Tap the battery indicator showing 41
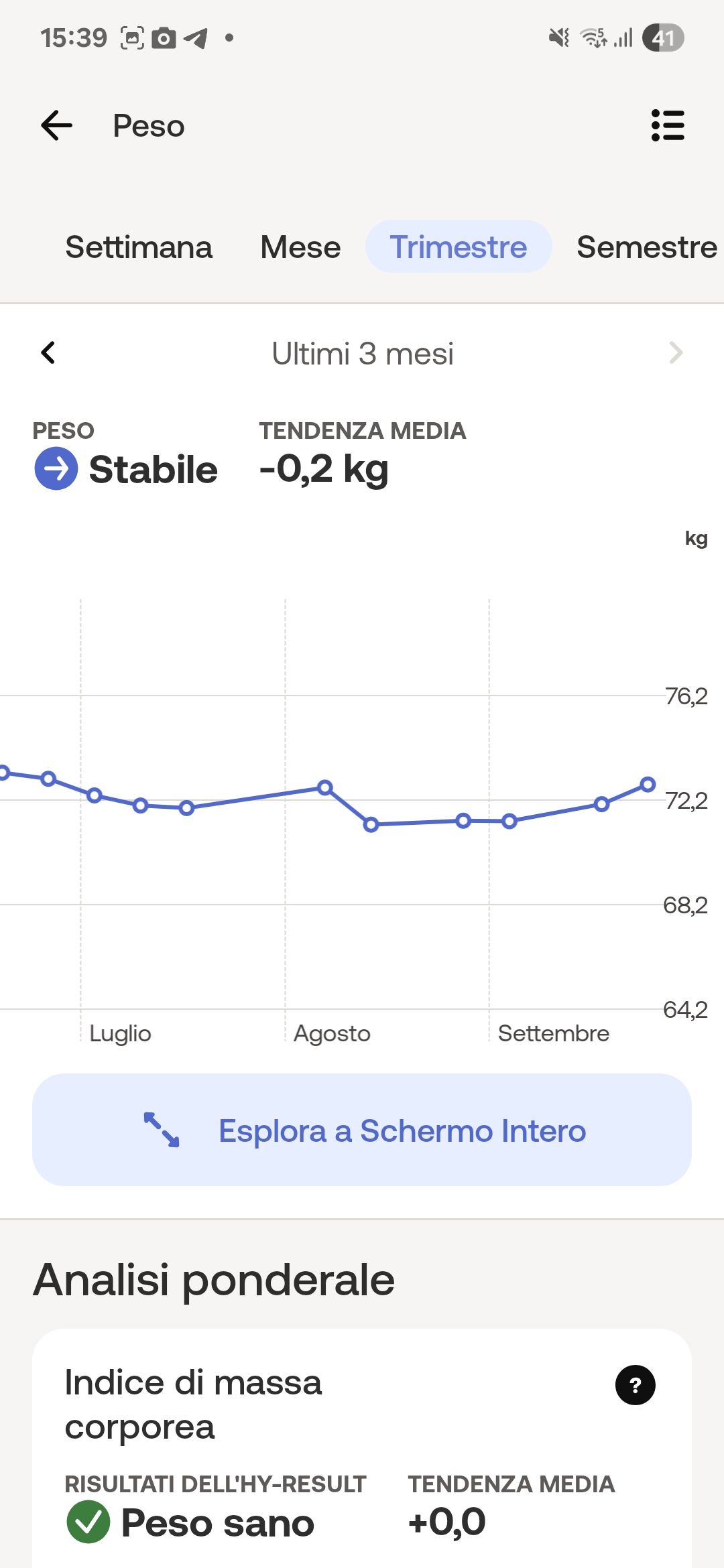This screenshot has height=1568, width=724. [x=662, y=38]
